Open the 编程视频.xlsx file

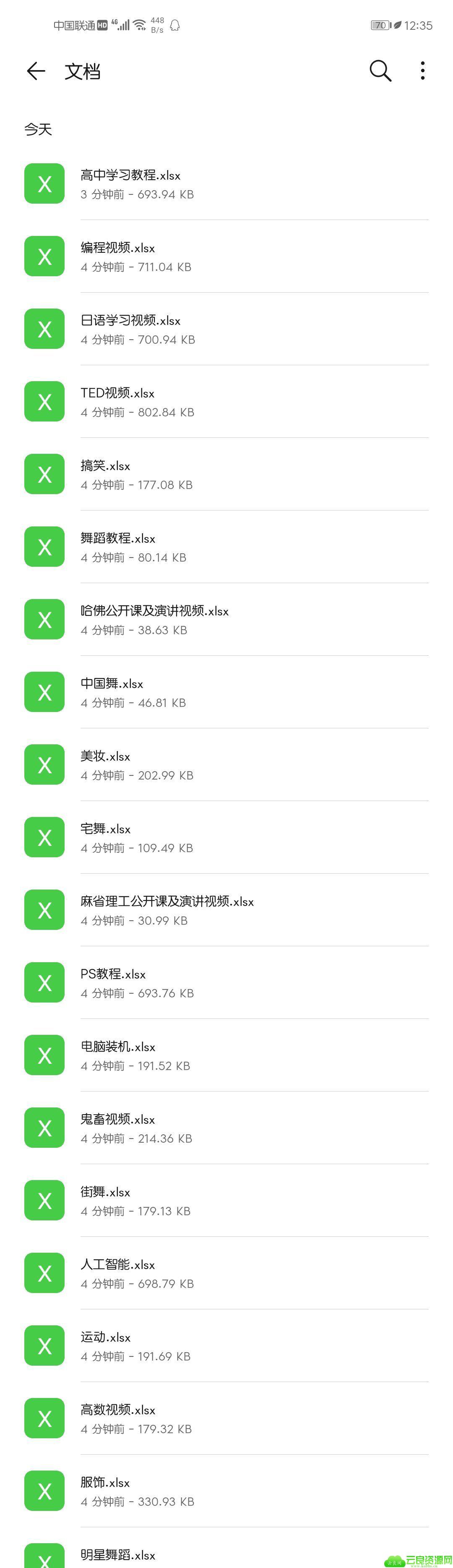click(226, 256)
